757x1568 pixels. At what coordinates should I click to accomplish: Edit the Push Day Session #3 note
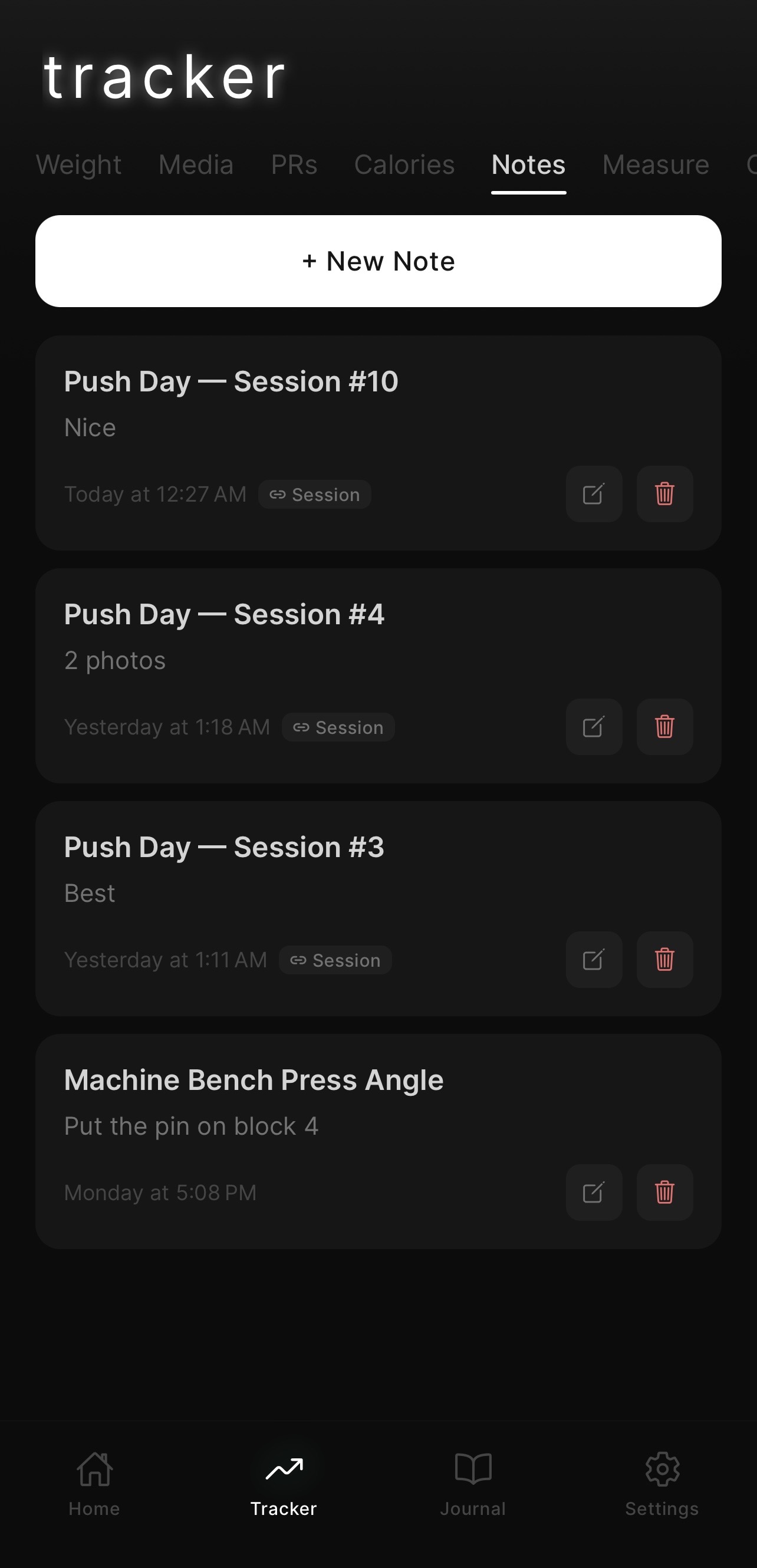tap(593, 960)
